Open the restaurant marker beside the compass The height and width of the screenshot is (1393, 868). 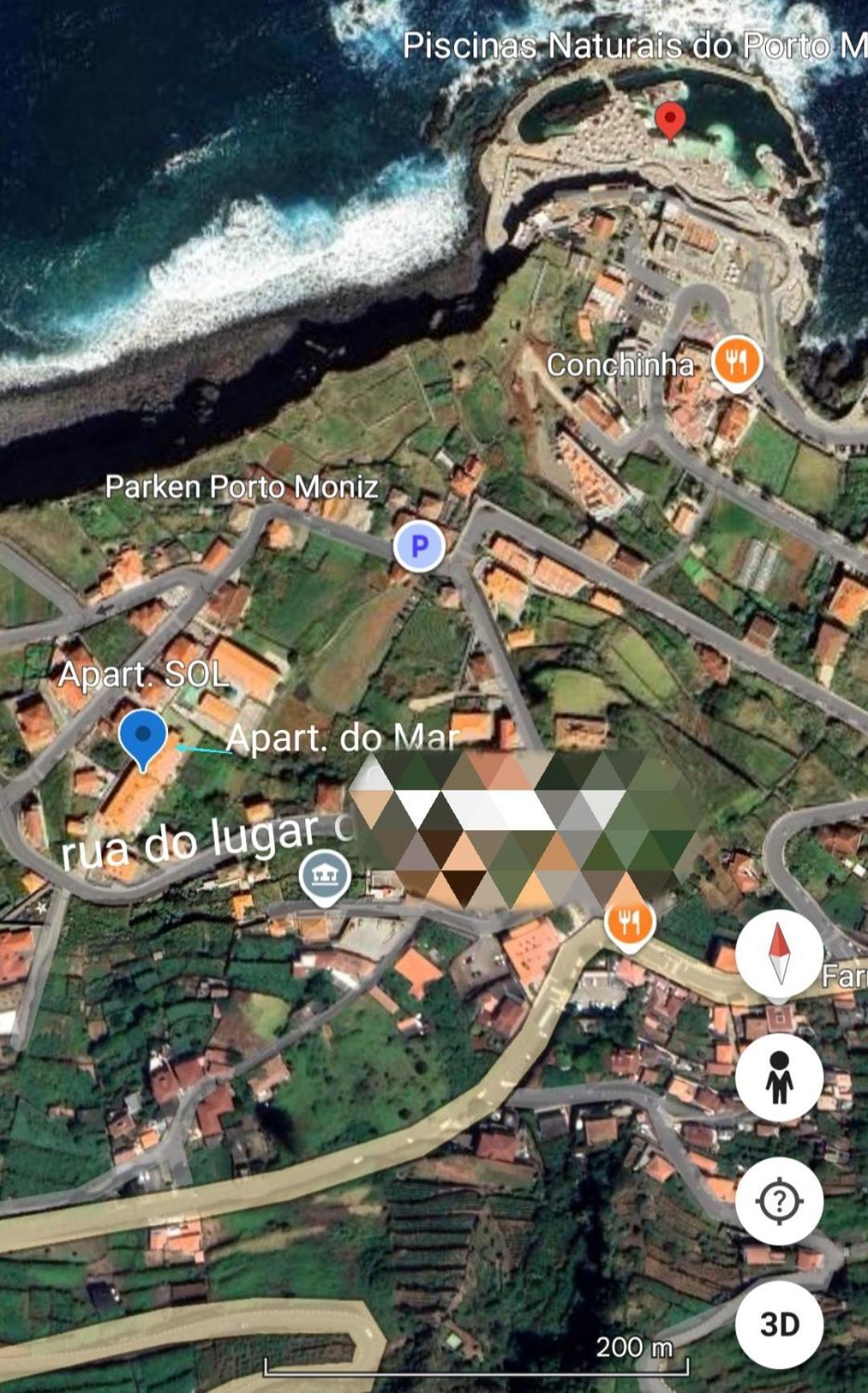click(629, 924)
